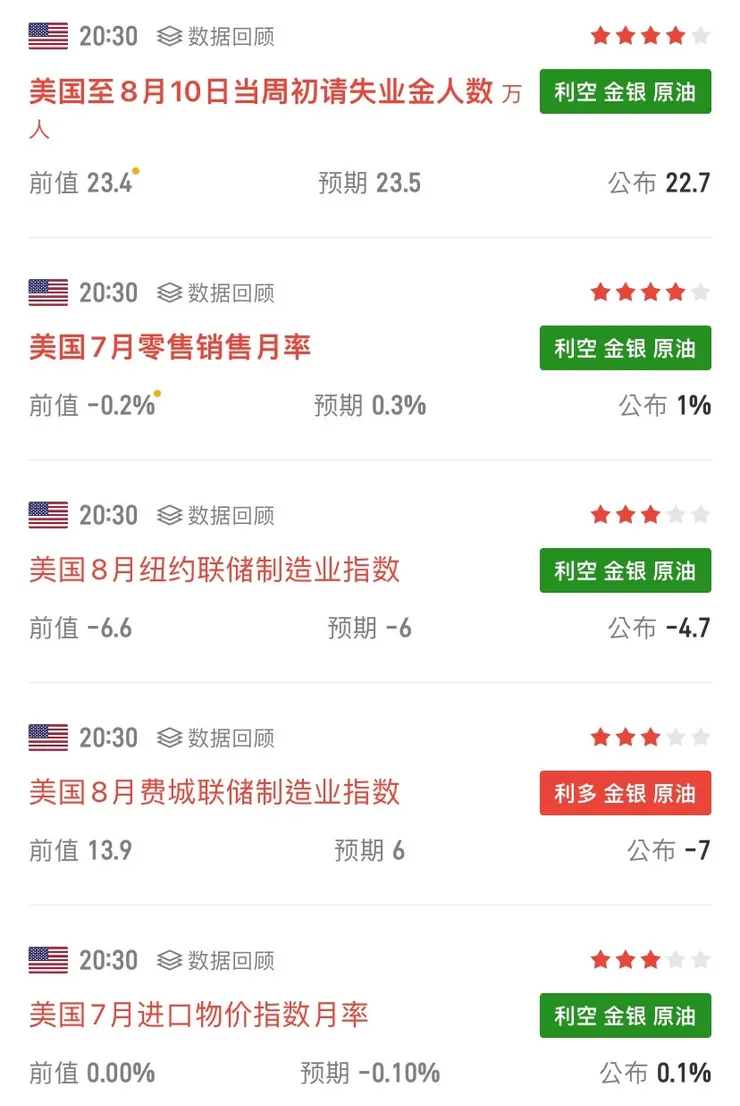Image resolution: width=740 pixels, height=1106 pixels.
Task: Click the US flag icon on the first entry
Action: point(46,35)
